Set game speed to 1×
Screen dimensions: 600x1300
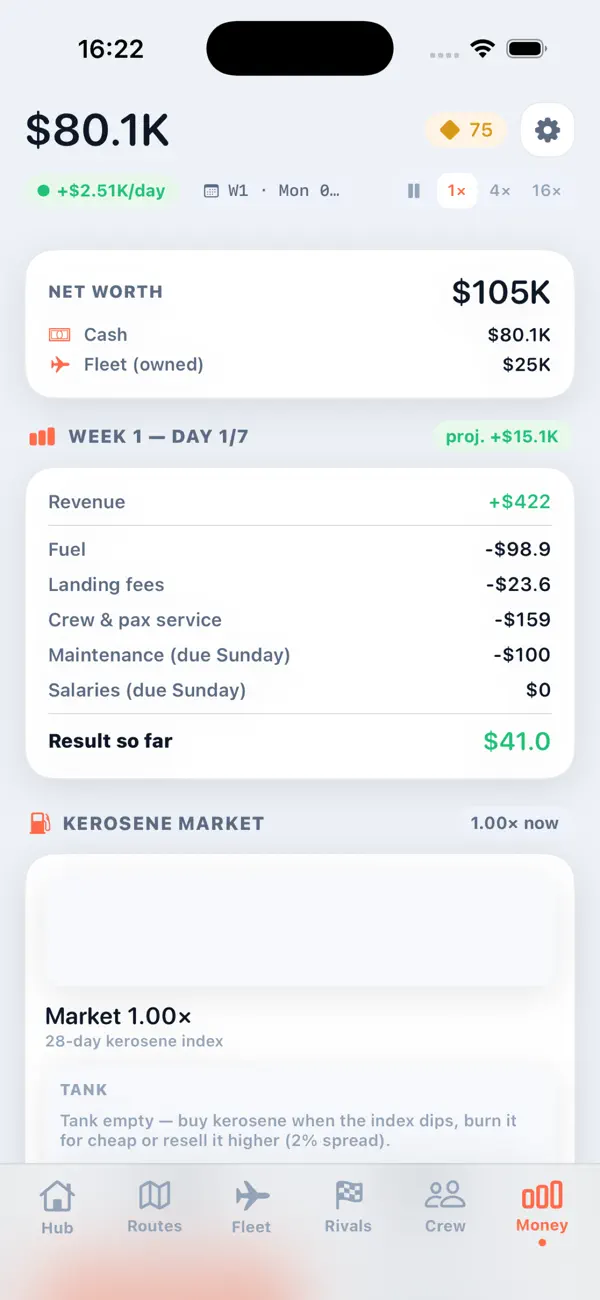456,191
